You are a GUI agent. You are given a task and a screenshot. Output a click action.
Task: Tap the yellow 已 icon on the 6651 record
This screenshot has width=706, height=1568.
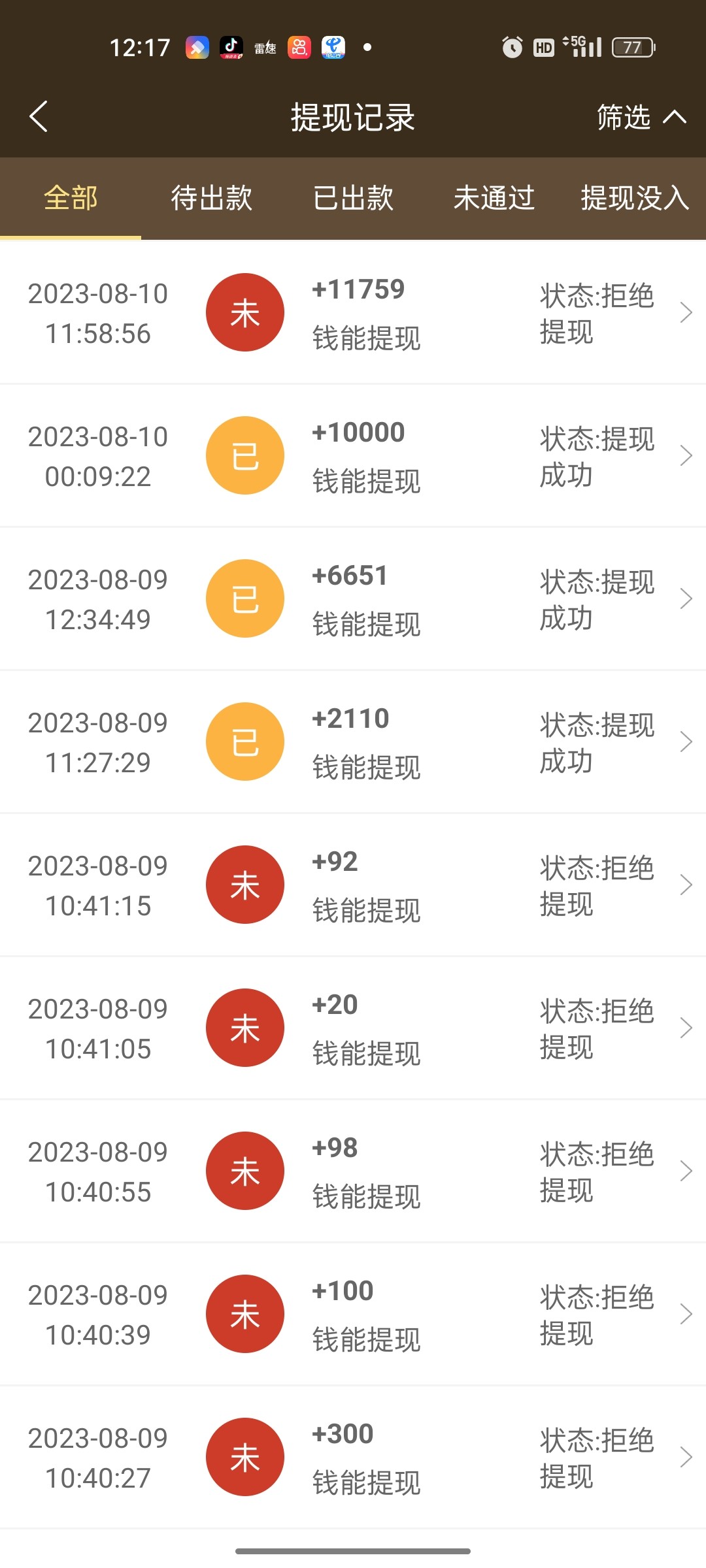coord(244,598)
